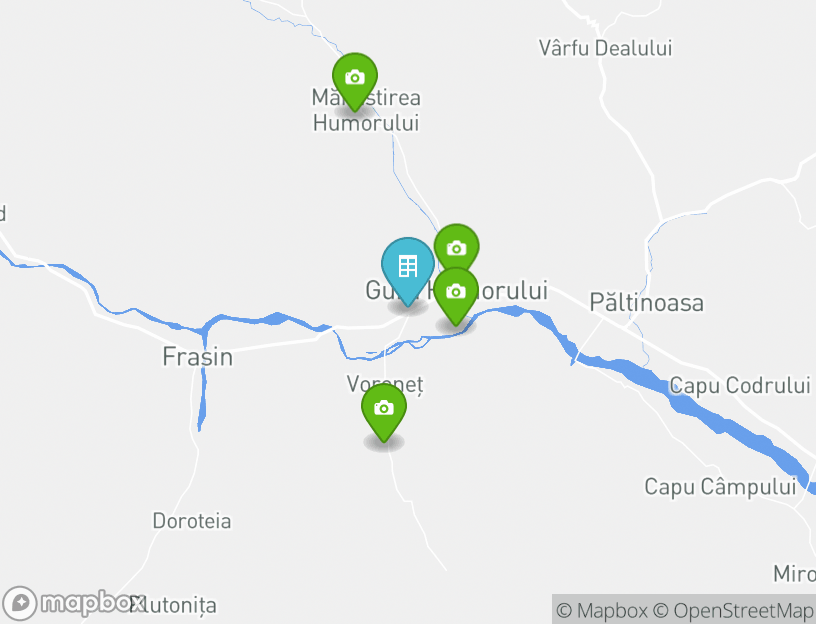Select the camera pin near Voroneț

click(x=383, y=409)
